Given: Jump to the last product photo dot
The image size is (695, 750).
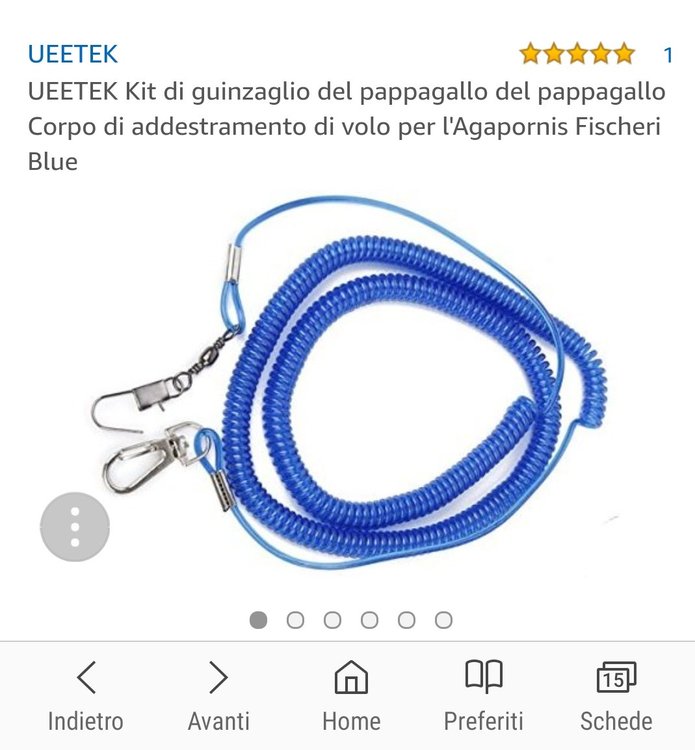Looking at the screenshot, I should tap(443, 620).
